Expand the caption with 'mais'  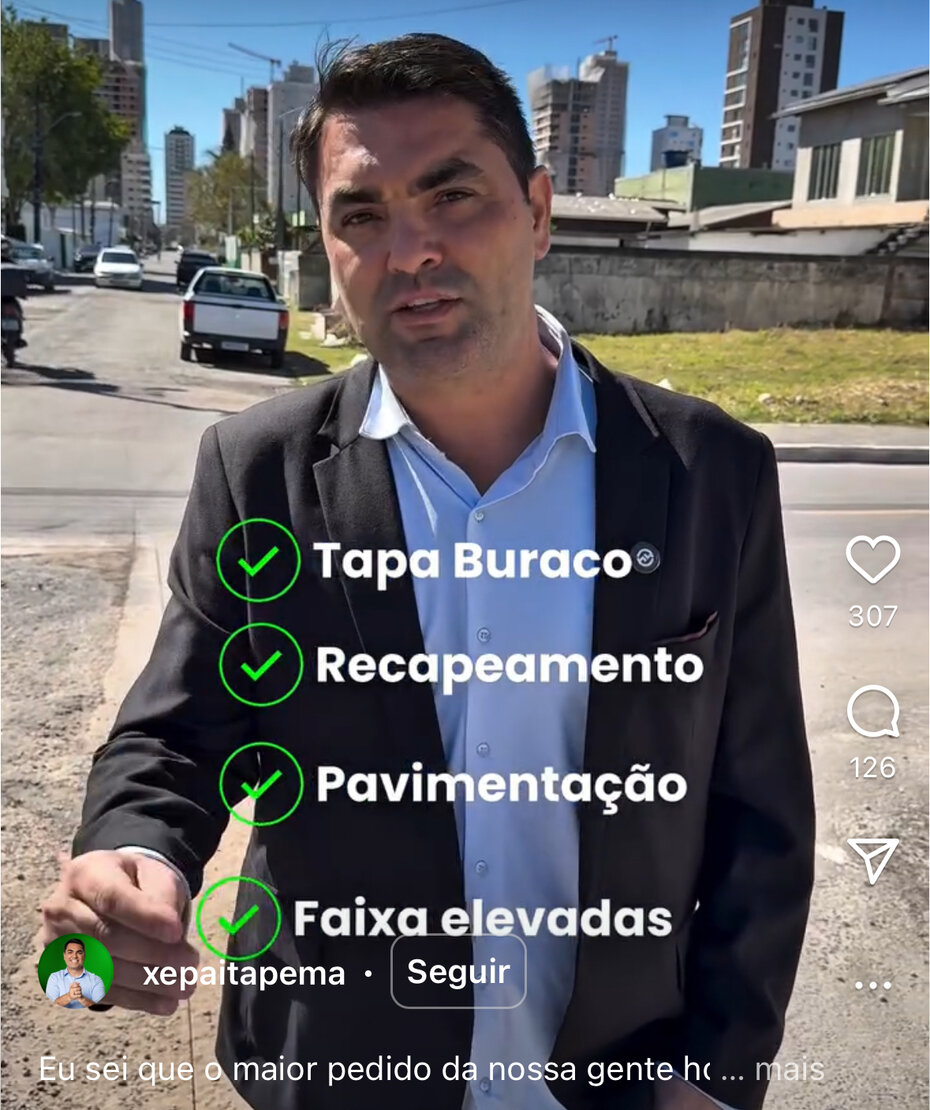[x=789, y=1070]
